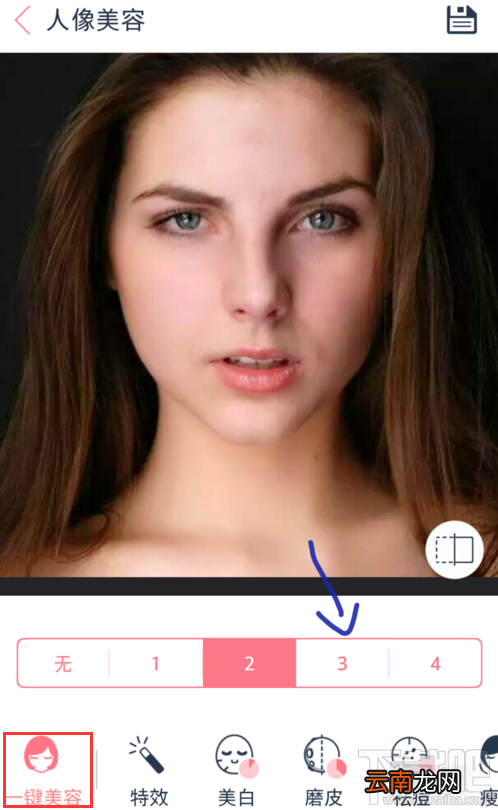
Task: Switch to beauty level 4
Action: click(435, 663)
